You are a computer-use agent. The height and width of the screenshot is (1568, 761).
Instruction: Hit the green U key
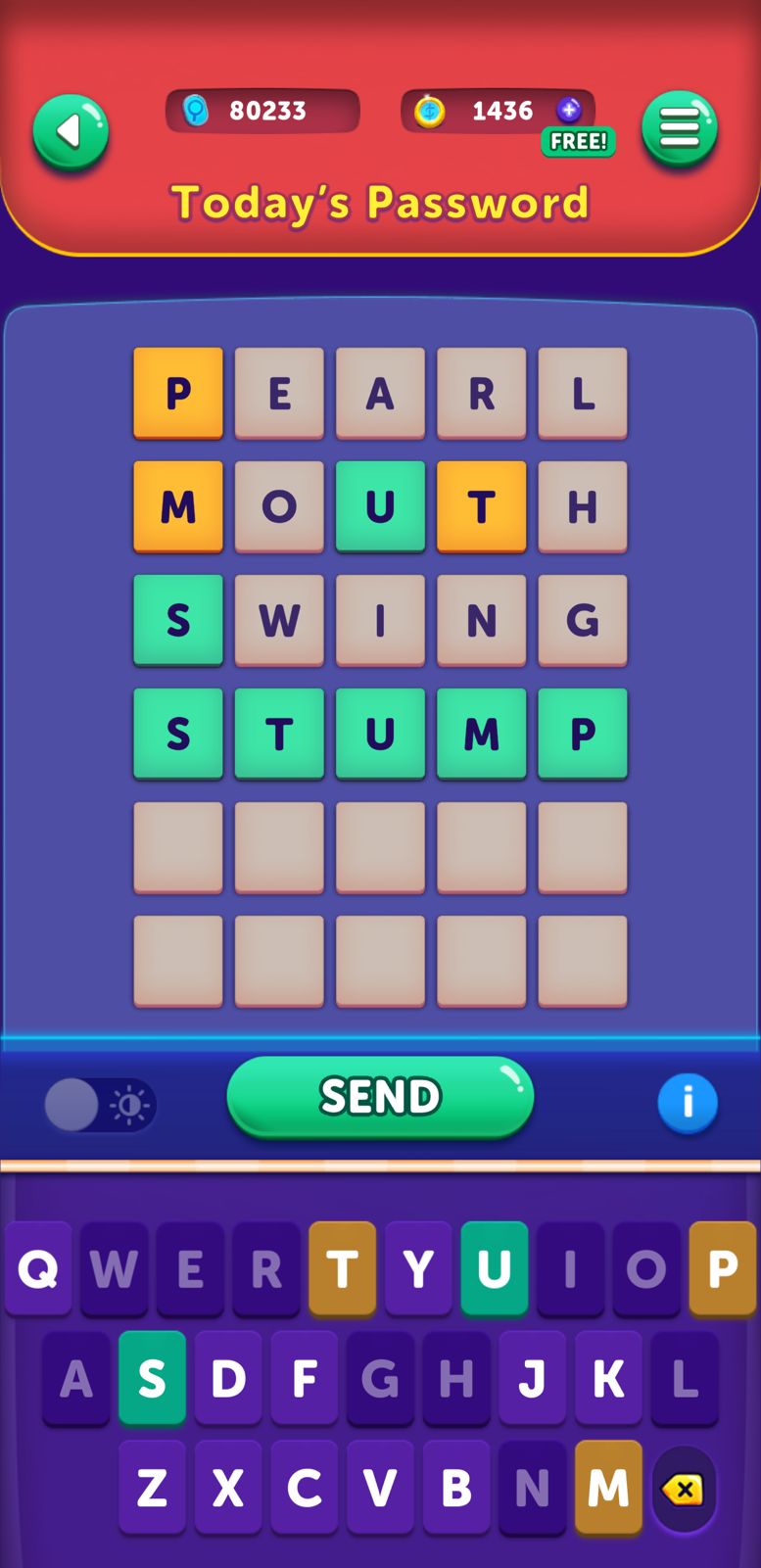(494, 1268)
